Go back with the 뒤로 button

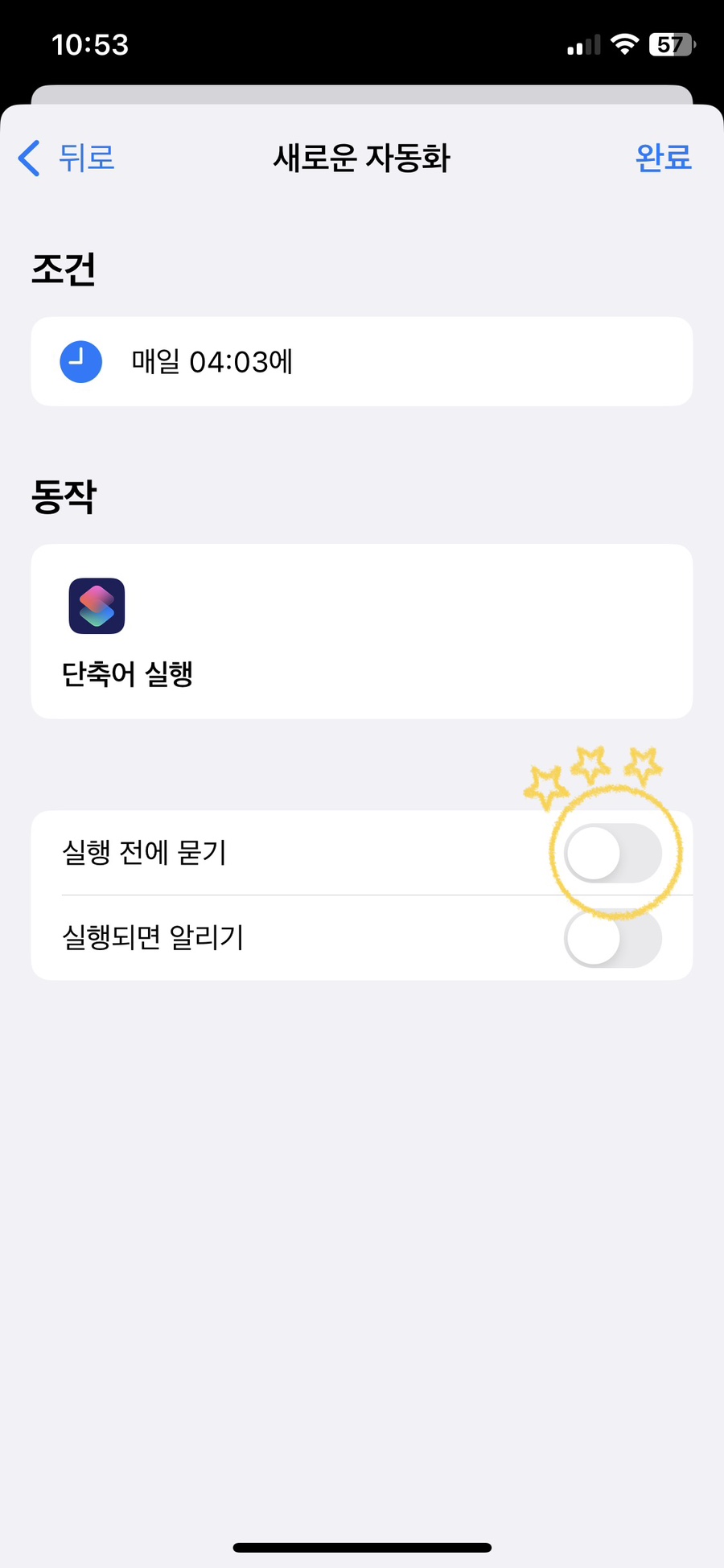tap(68, 158)
